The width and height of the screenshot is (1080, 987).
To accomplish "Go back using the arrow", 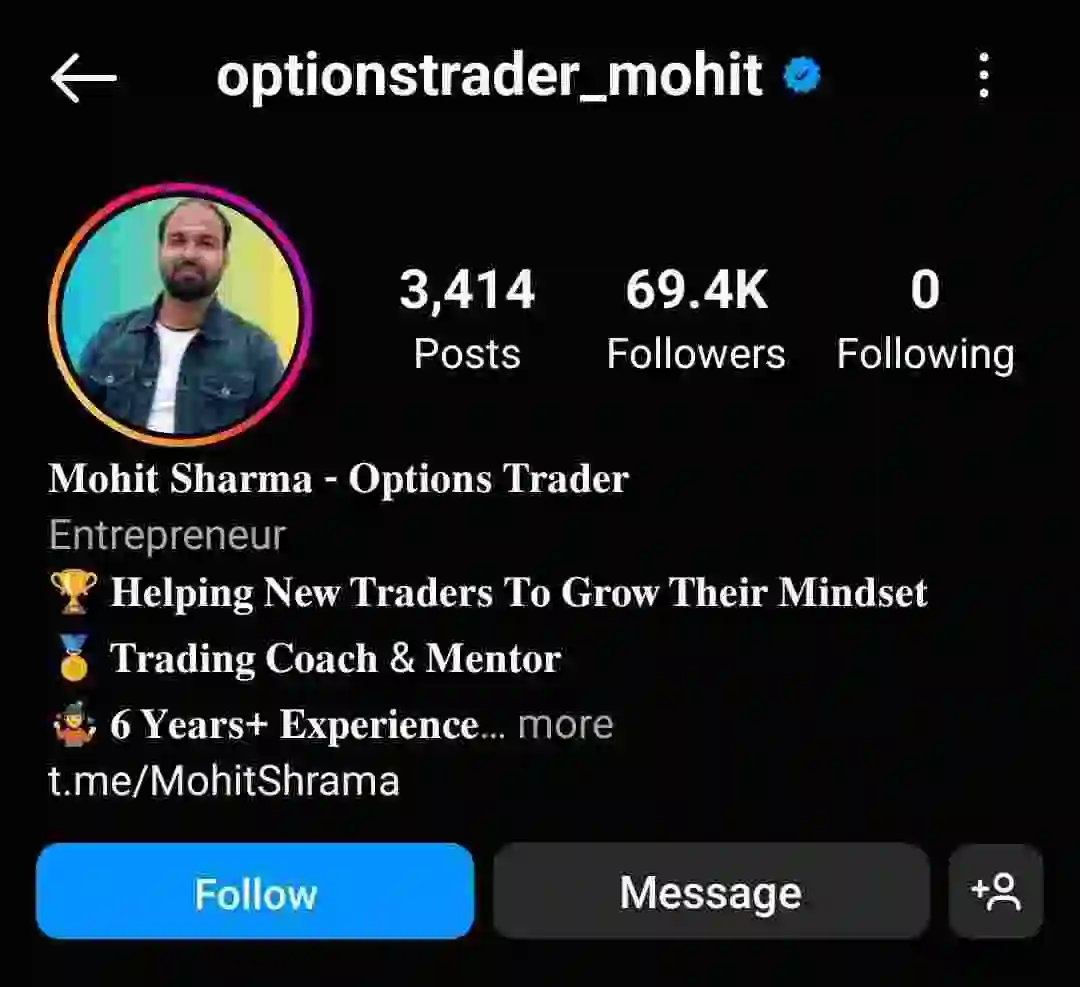I will pyautogui.click(x=84, y=78).
